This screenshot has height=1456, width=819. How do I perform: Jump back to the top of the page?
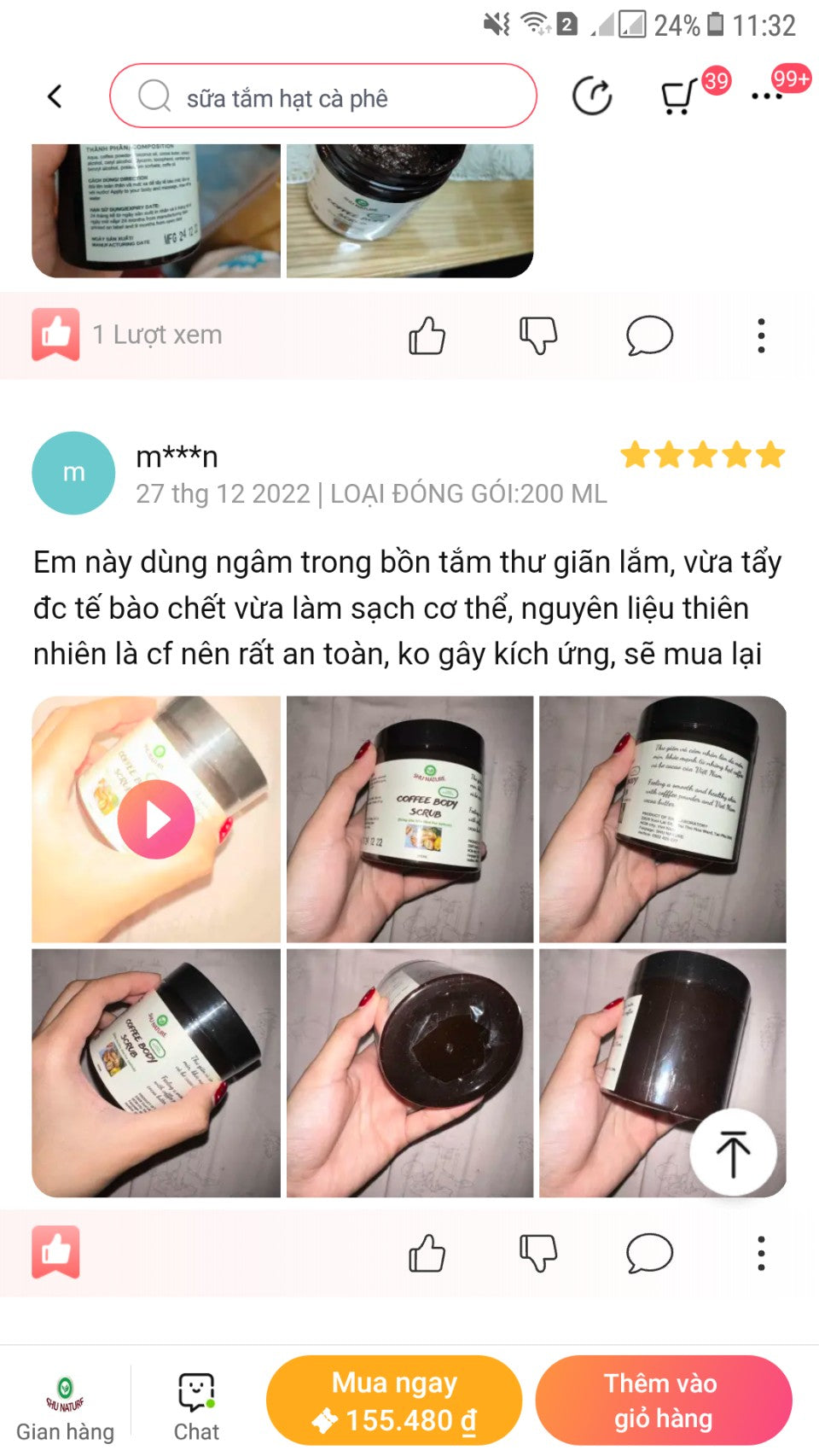click(x=733, y=1153)
